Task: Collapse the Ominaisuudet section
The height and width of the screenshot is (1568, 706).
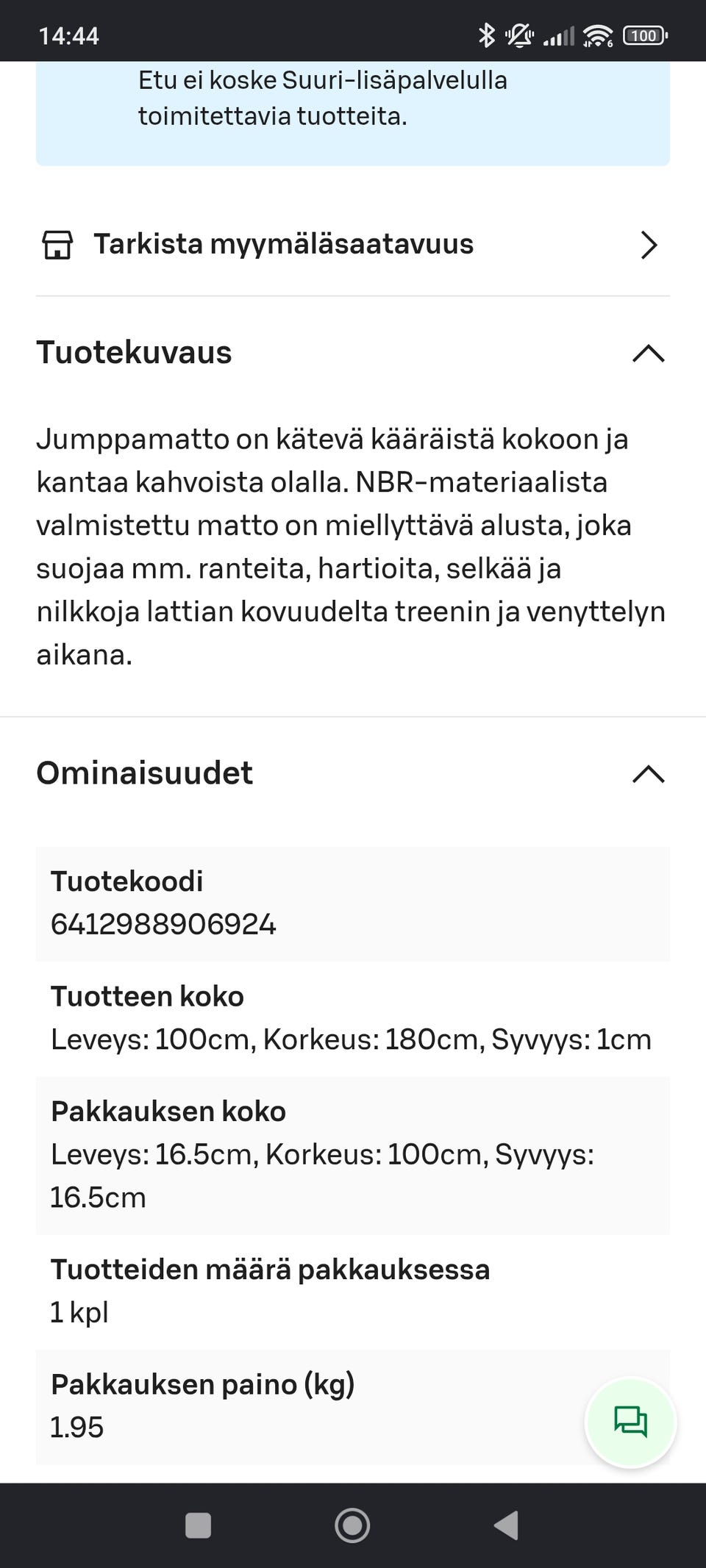Action: [x=648, y=774]
